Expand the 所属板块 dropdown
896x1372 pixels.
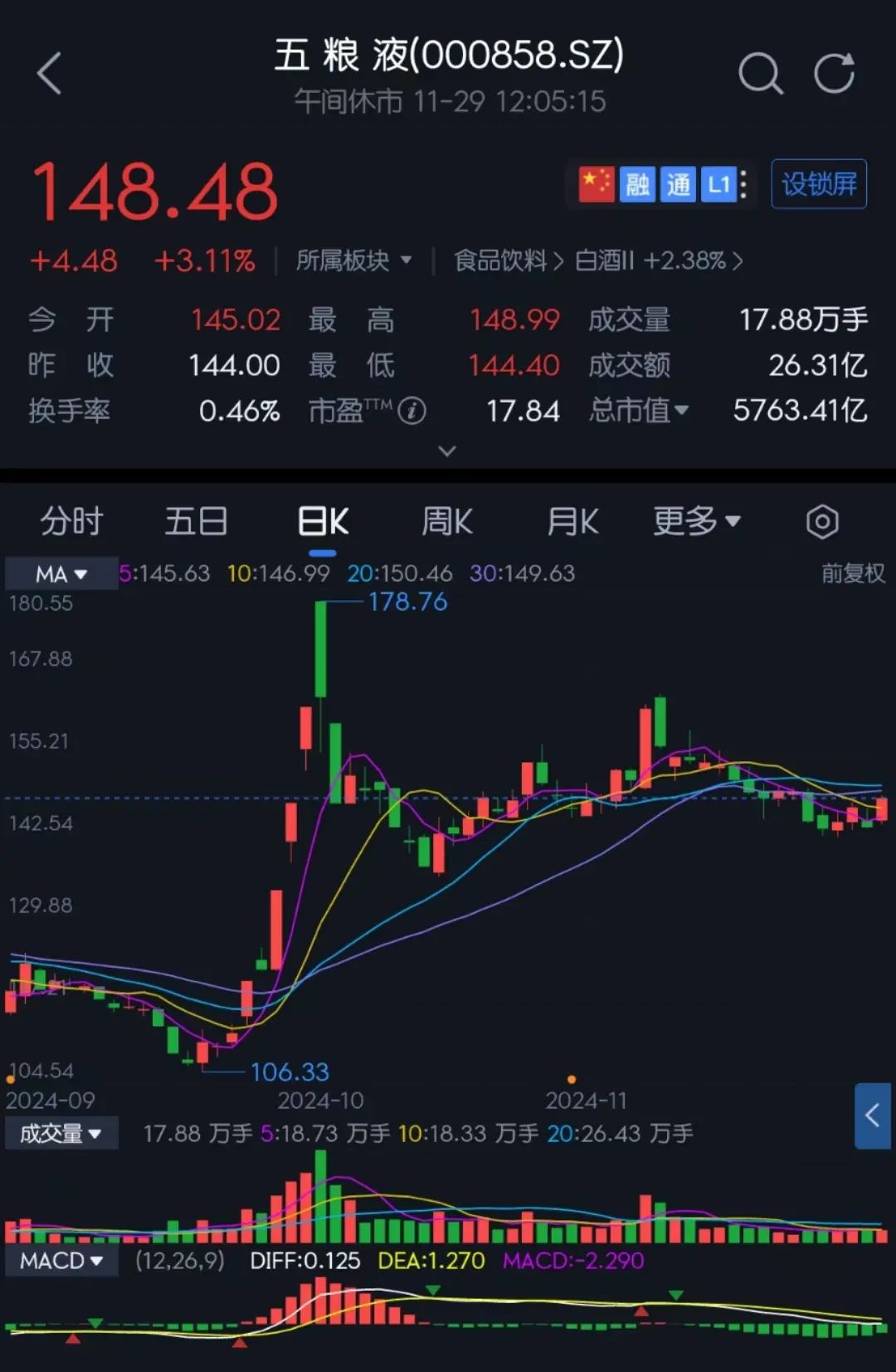click(x=353, y=261)
